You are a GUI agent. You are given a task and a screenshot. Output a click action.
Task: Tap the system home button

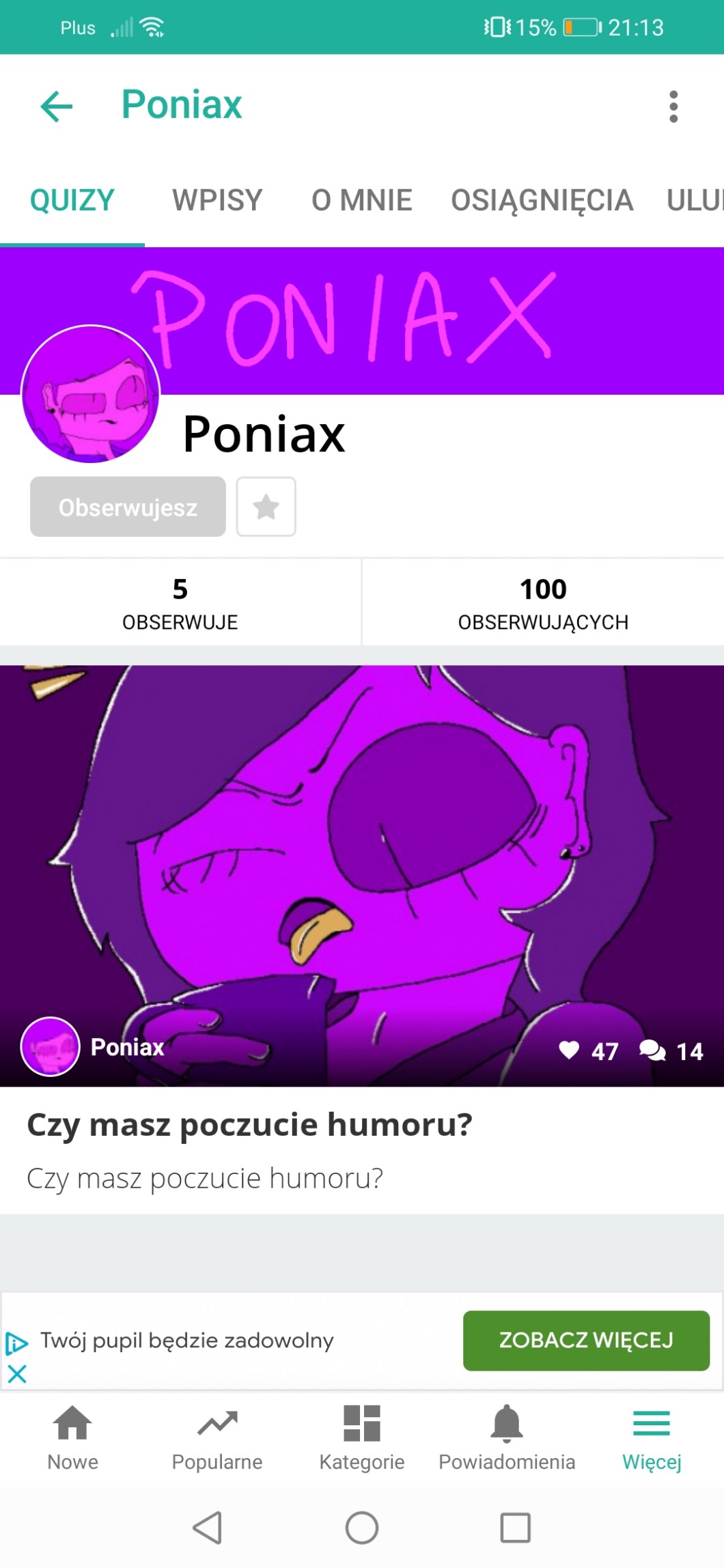(362, 1527)
